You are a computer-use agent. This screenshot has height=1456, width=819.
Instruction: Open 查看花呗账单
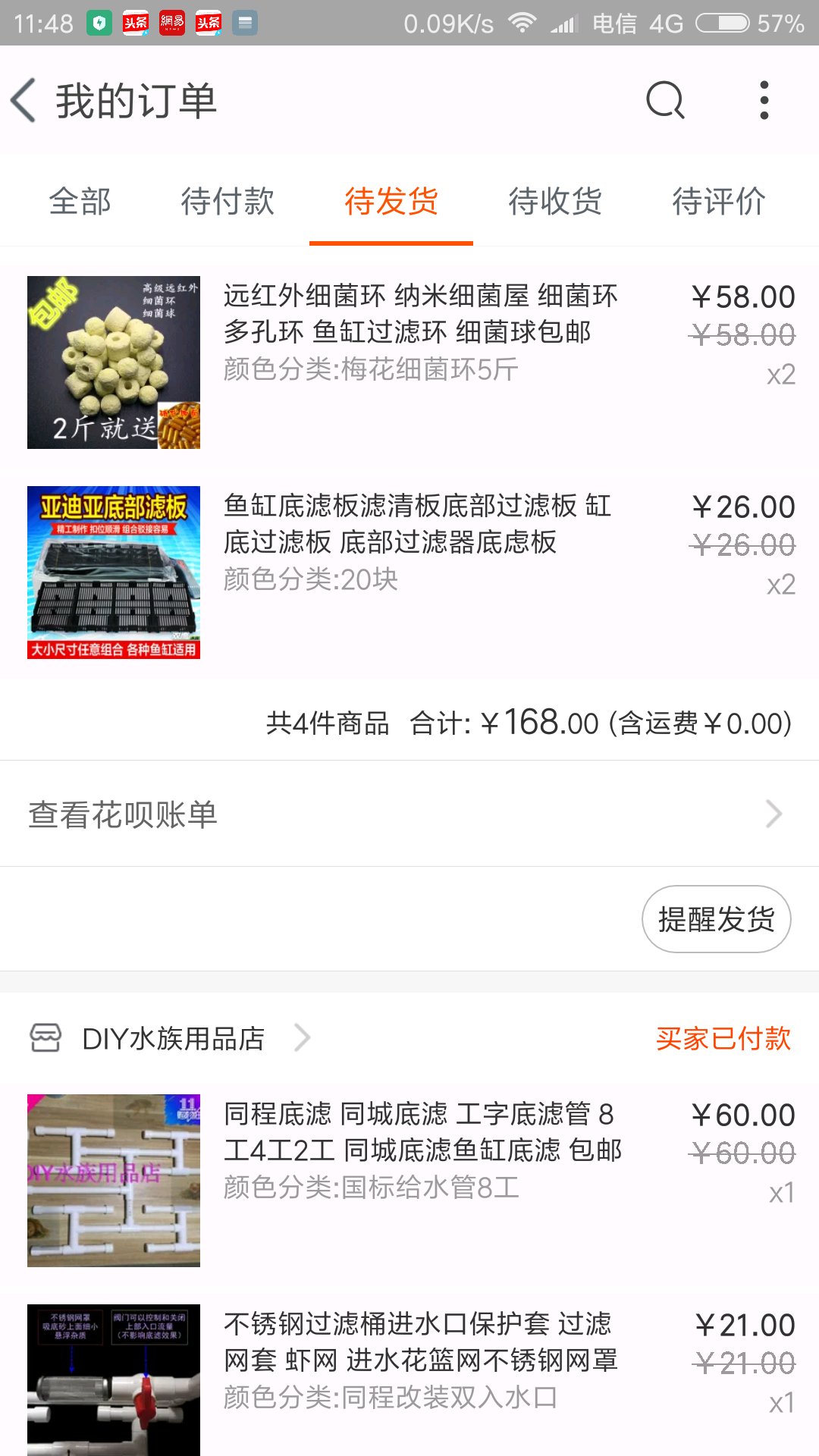pos(409,814)
